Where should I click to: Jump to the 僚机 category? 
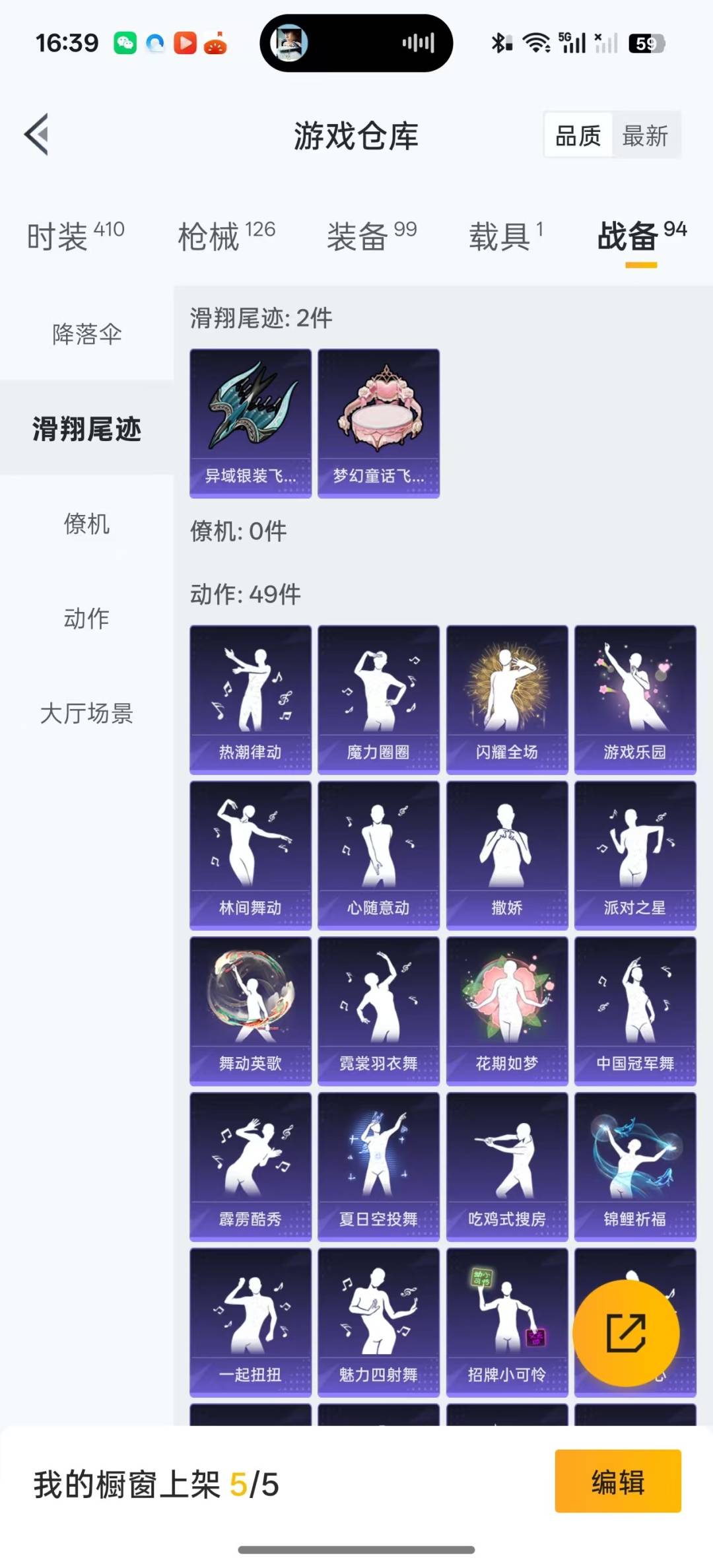click(86, 524)
